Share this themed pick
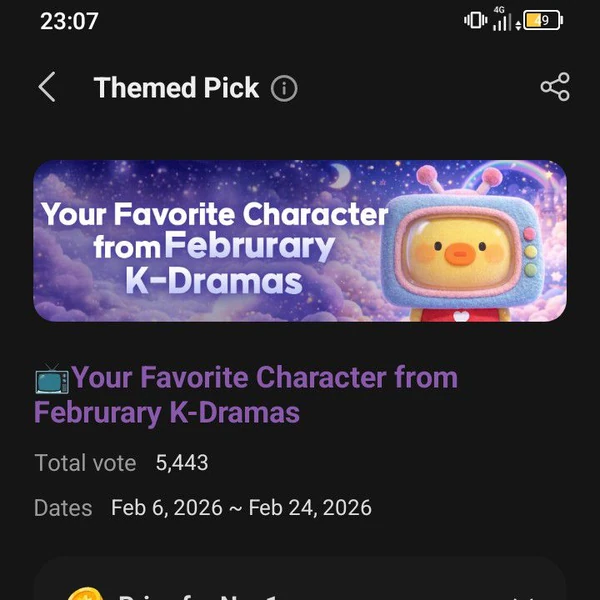 (555, 87)
